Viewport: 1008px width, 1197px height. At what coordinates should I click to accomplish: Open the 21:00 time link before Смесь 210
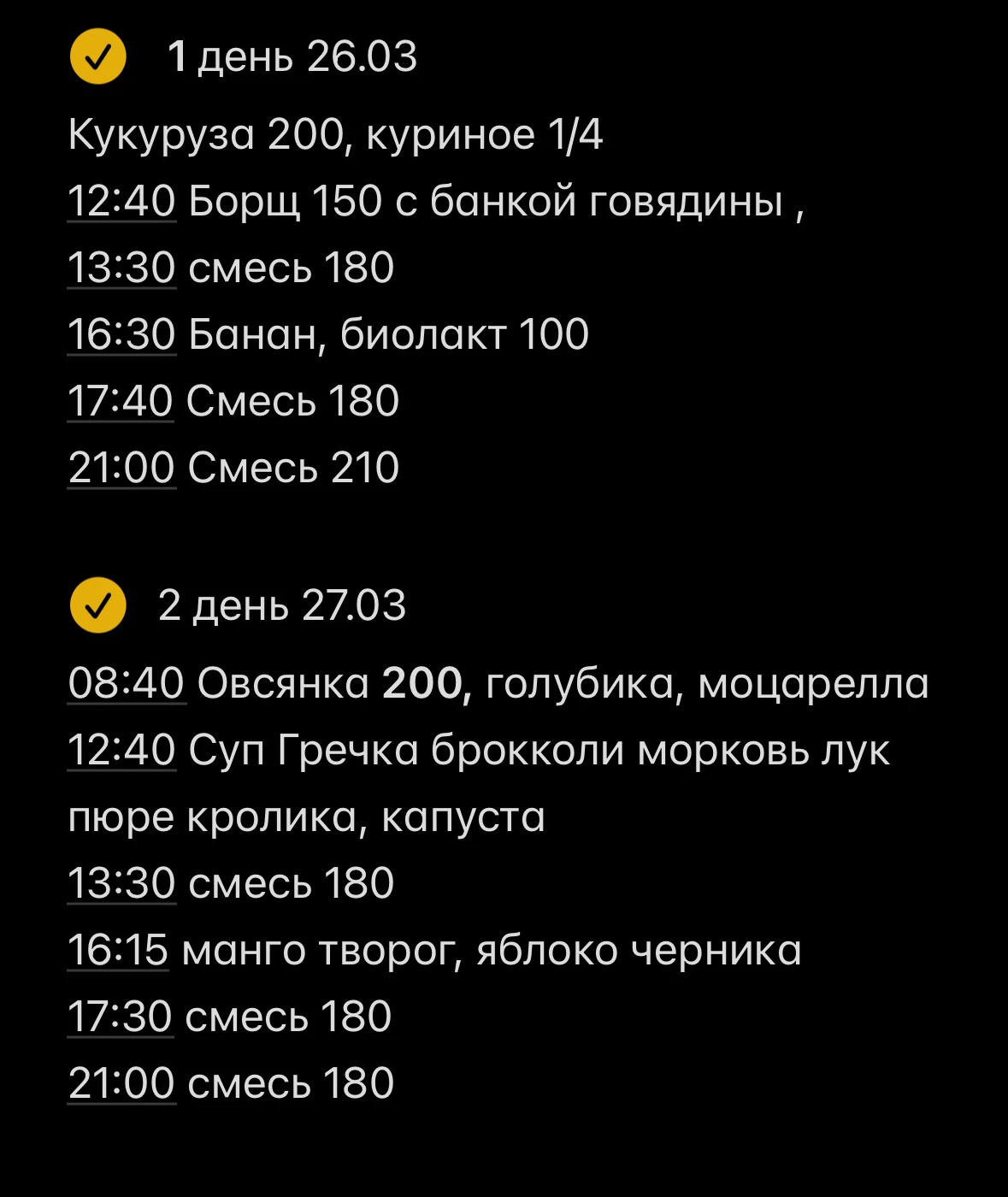tap(121, 468)
